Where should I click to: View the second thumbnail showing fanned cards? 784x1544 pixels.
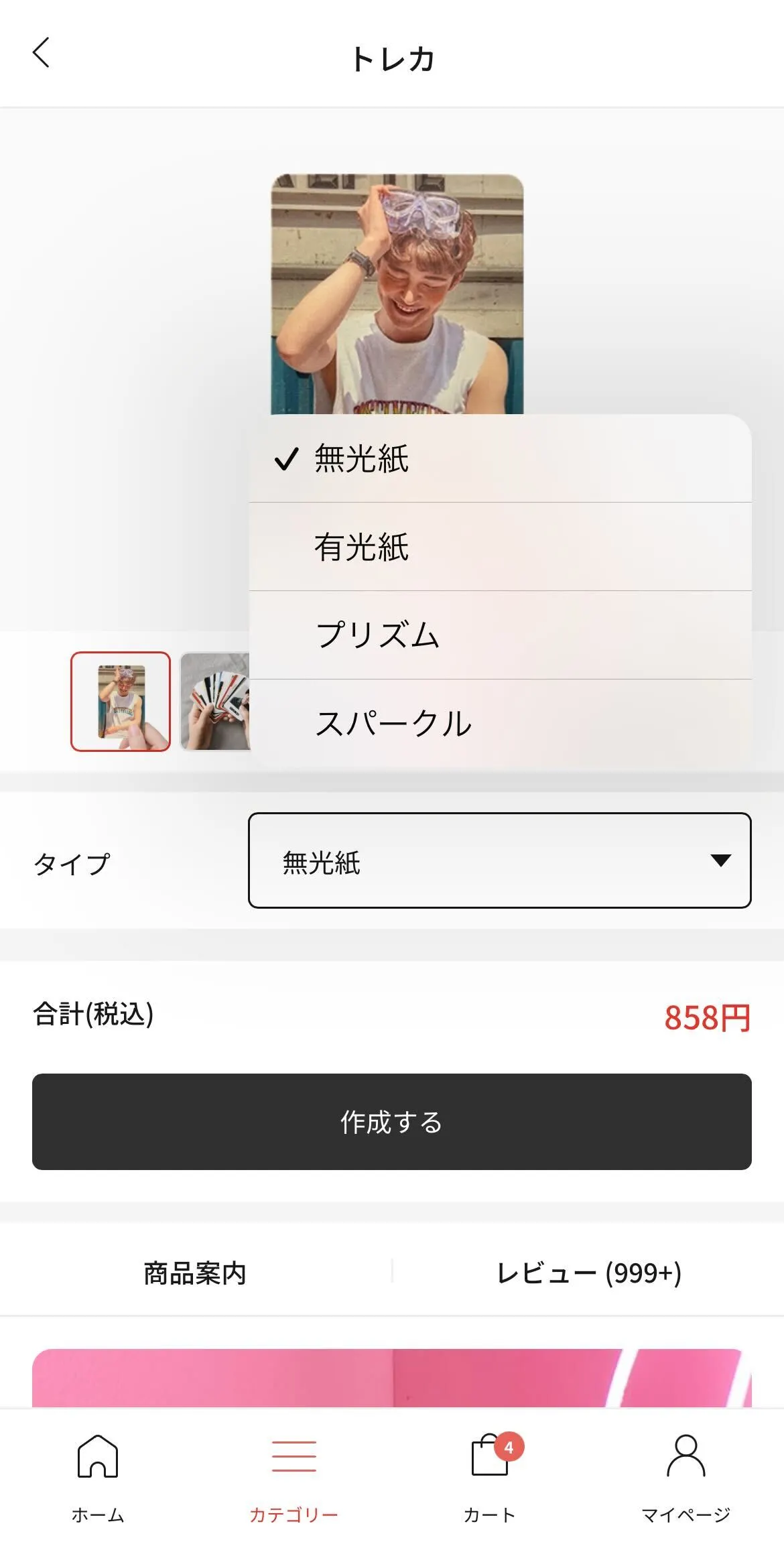coord(216,702)
